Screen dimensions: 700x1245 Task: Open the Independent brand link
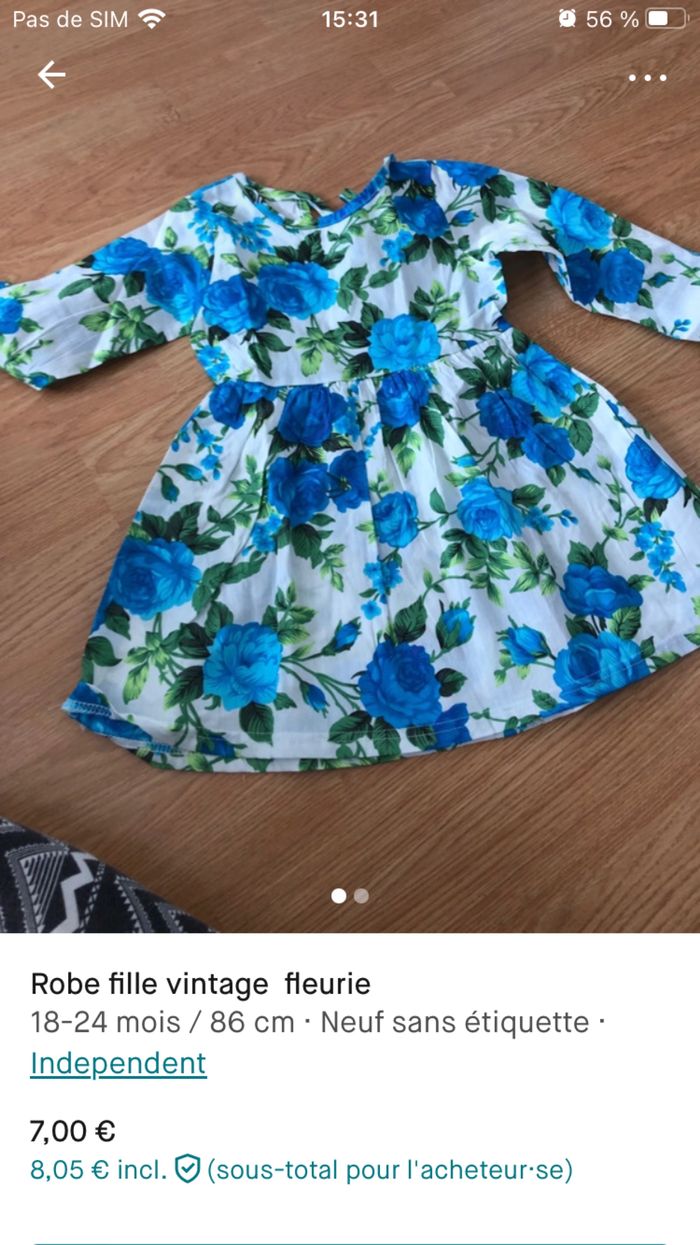(x=118, y=1063)
